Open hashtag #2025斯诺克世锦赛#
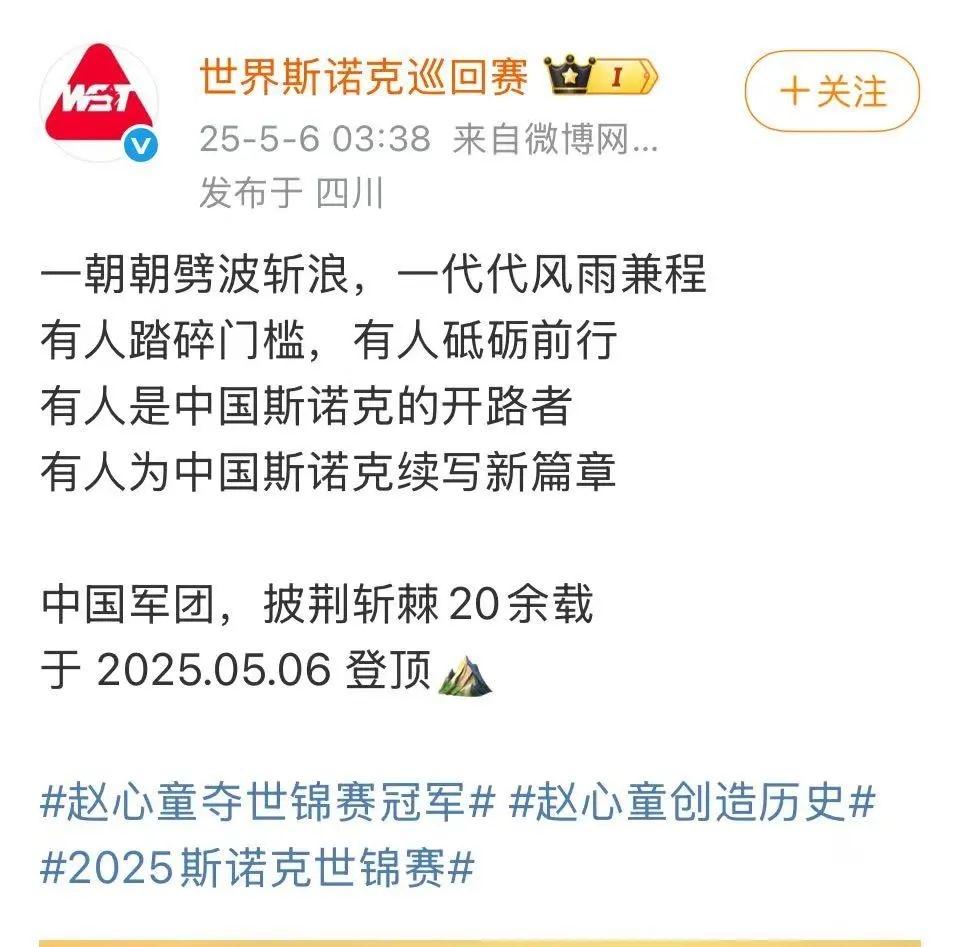Screen dimensions: 960x947 [256, 868]
